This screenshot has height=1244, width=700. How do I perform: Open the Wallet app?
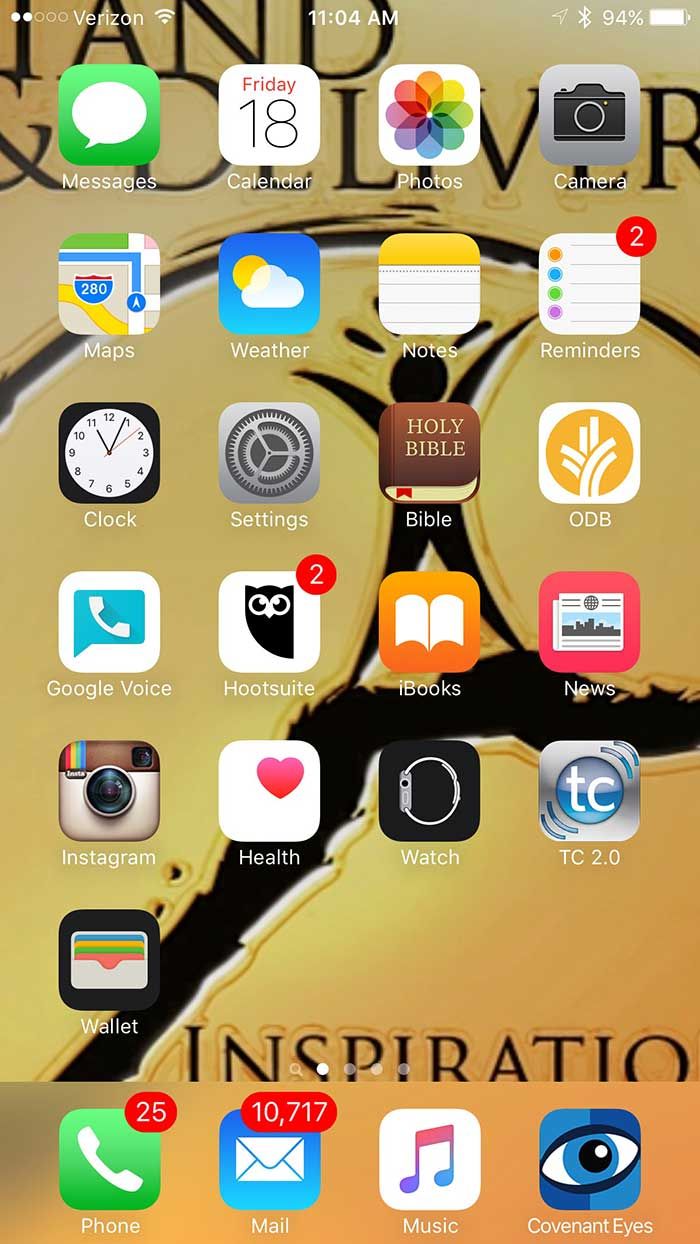point(109,960)
